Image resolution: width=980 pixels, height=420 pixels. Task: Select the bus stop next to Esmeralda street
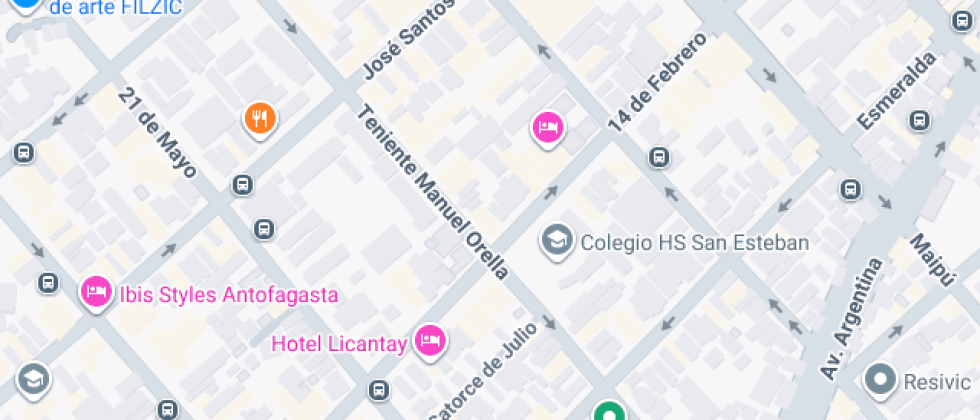(x=919, y=121)
